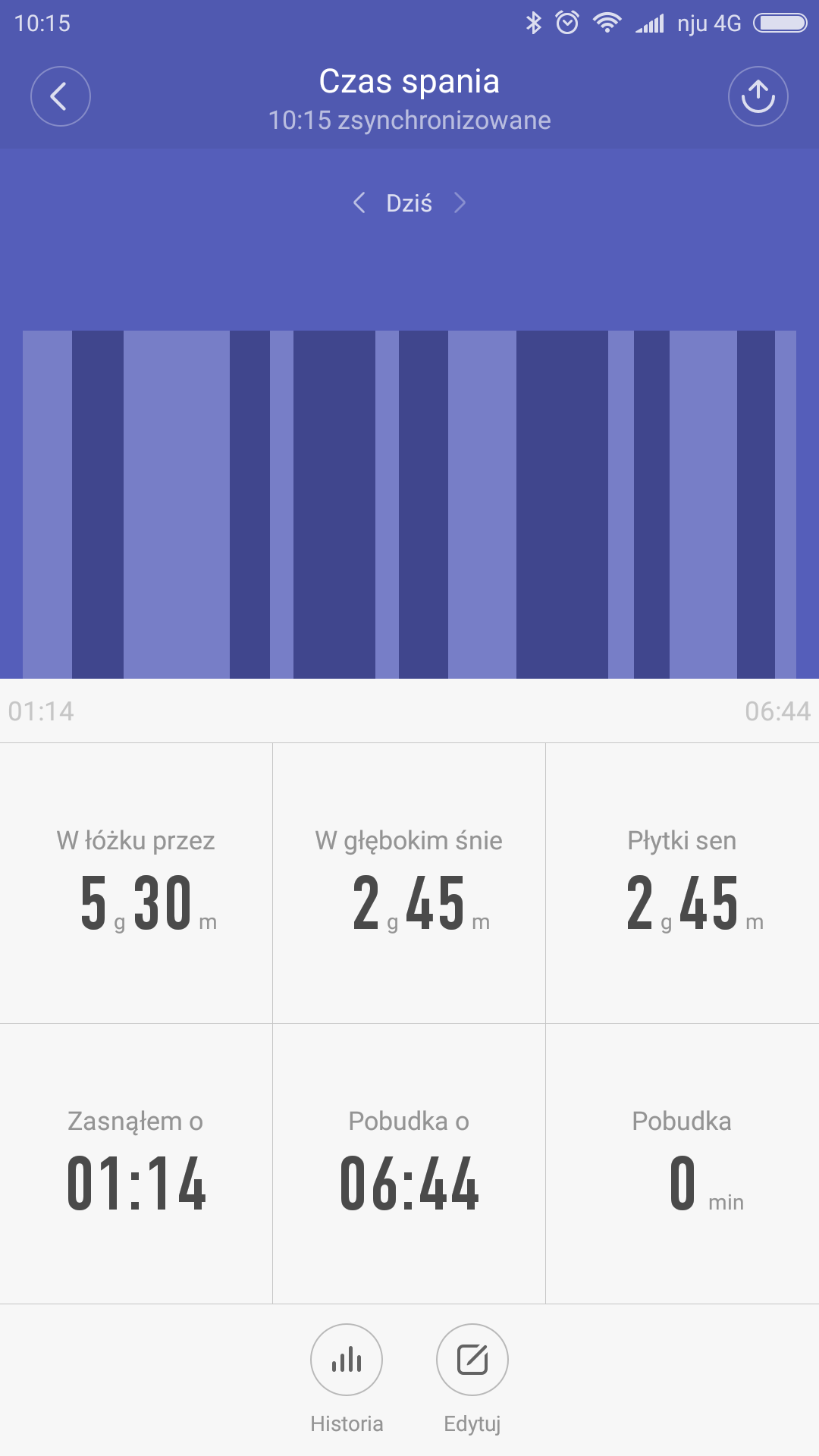Go back from Czas spania screen
Screen dimensions: 819x1456
coord(60,96)
